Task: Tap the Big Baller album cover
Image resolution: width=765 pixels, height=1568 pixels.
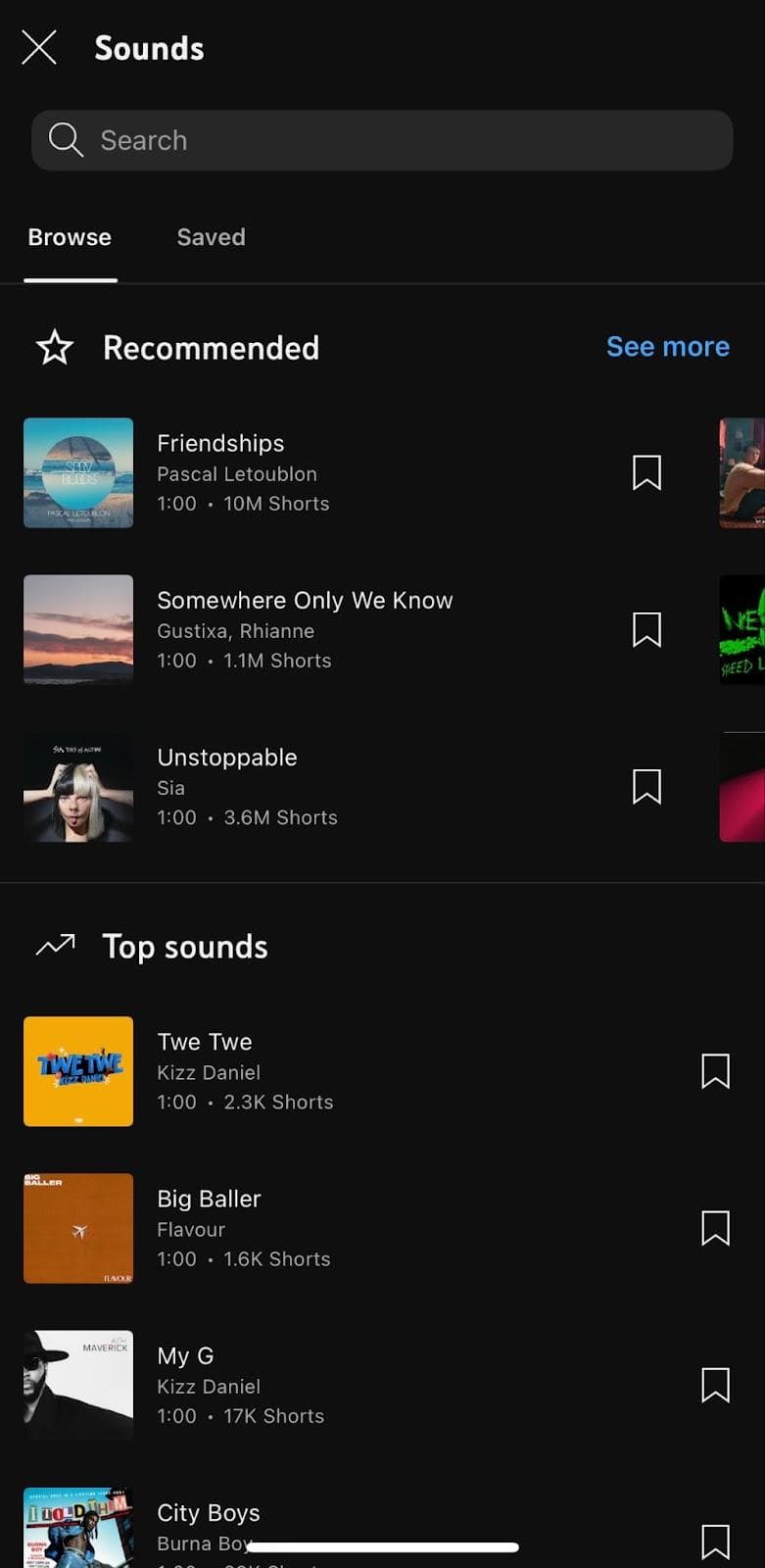Action: tap(78, 1228)
